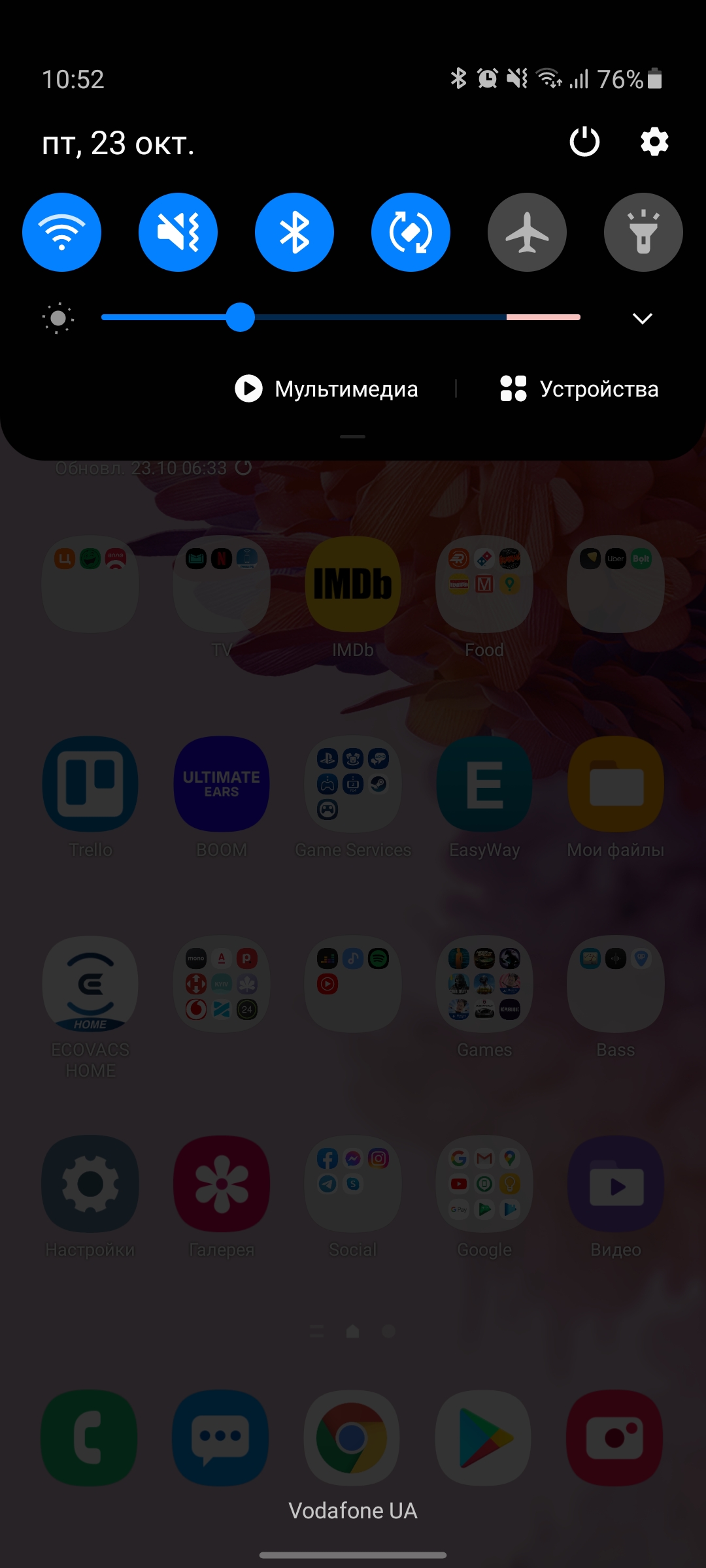Expand the brightness options chevron
Viewport: 706px width, 1568px height.
click(643, 318)
